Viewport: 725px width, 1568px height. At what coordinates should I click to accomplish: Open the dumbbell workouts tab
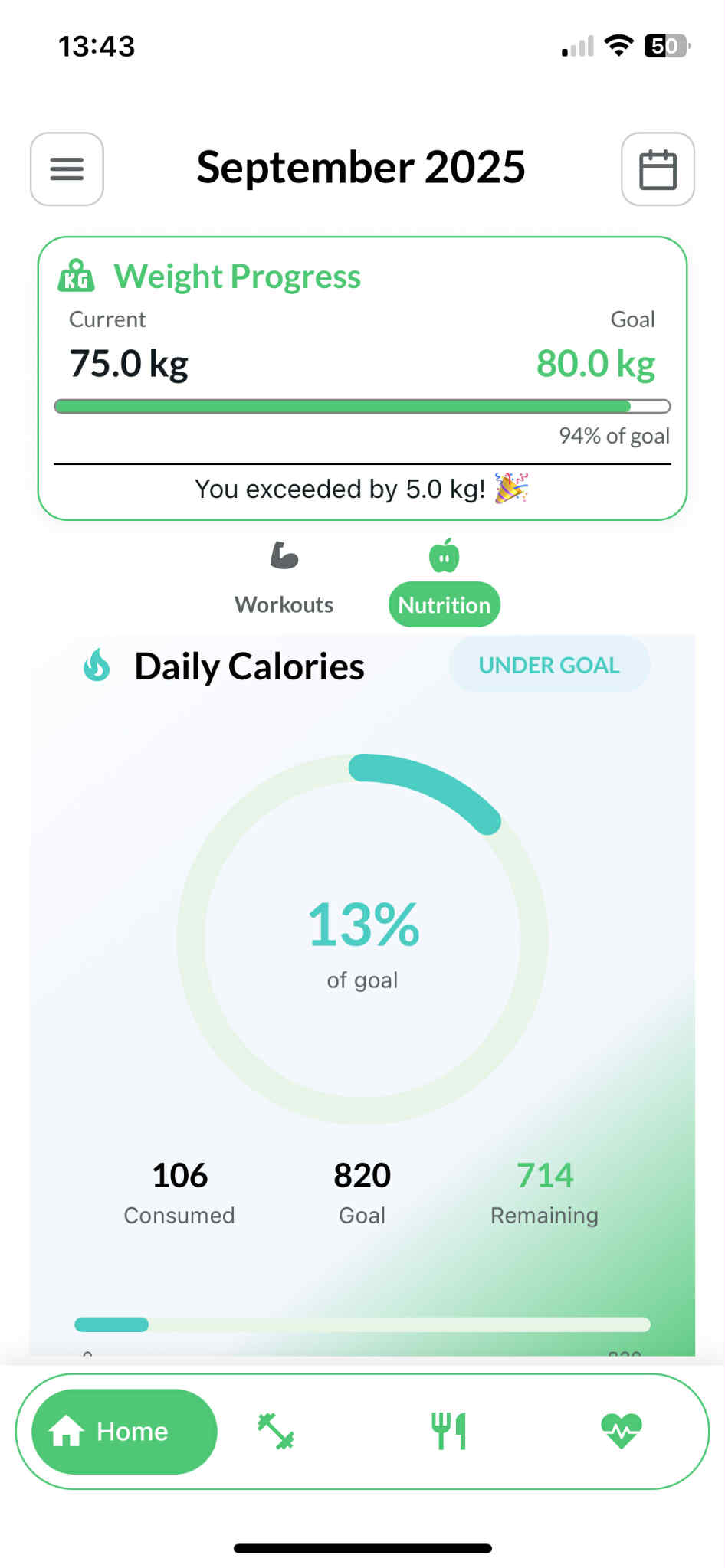click(x=276, y=1431)
